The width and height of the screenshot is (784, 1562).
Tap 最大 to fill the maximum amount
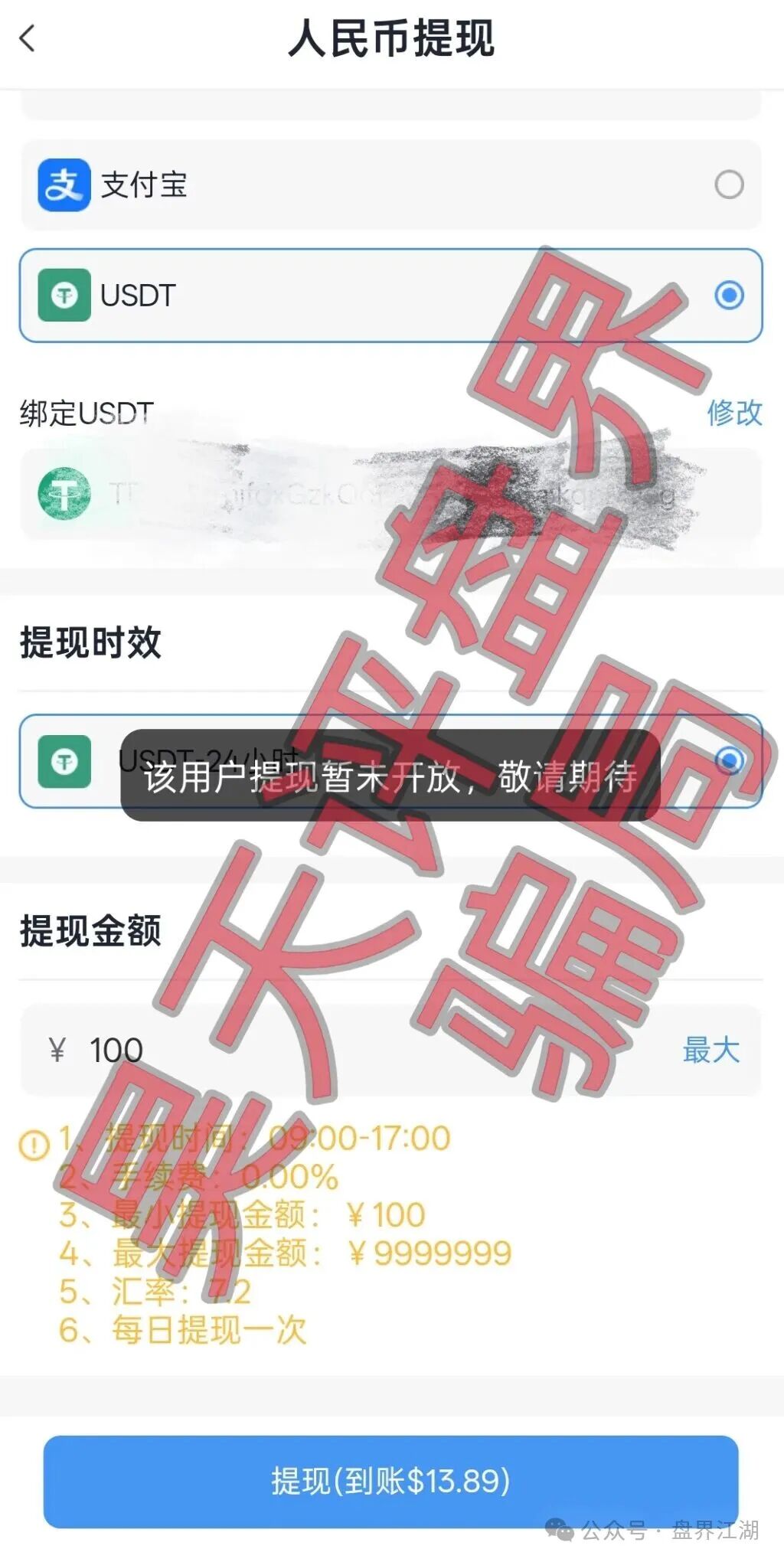click(x=710, y=1050)
